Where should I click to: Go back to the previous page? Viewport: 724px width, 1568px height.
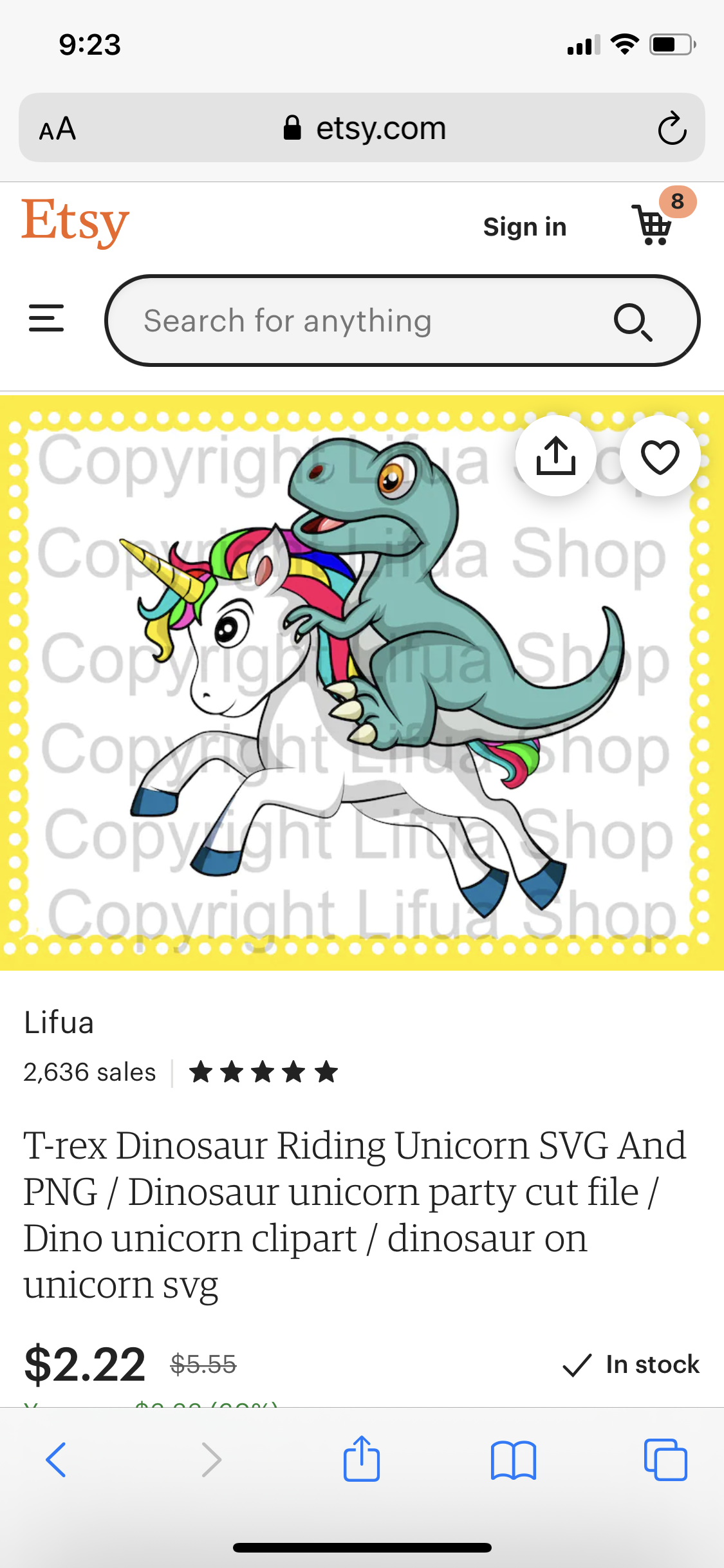coord(57,1459)
